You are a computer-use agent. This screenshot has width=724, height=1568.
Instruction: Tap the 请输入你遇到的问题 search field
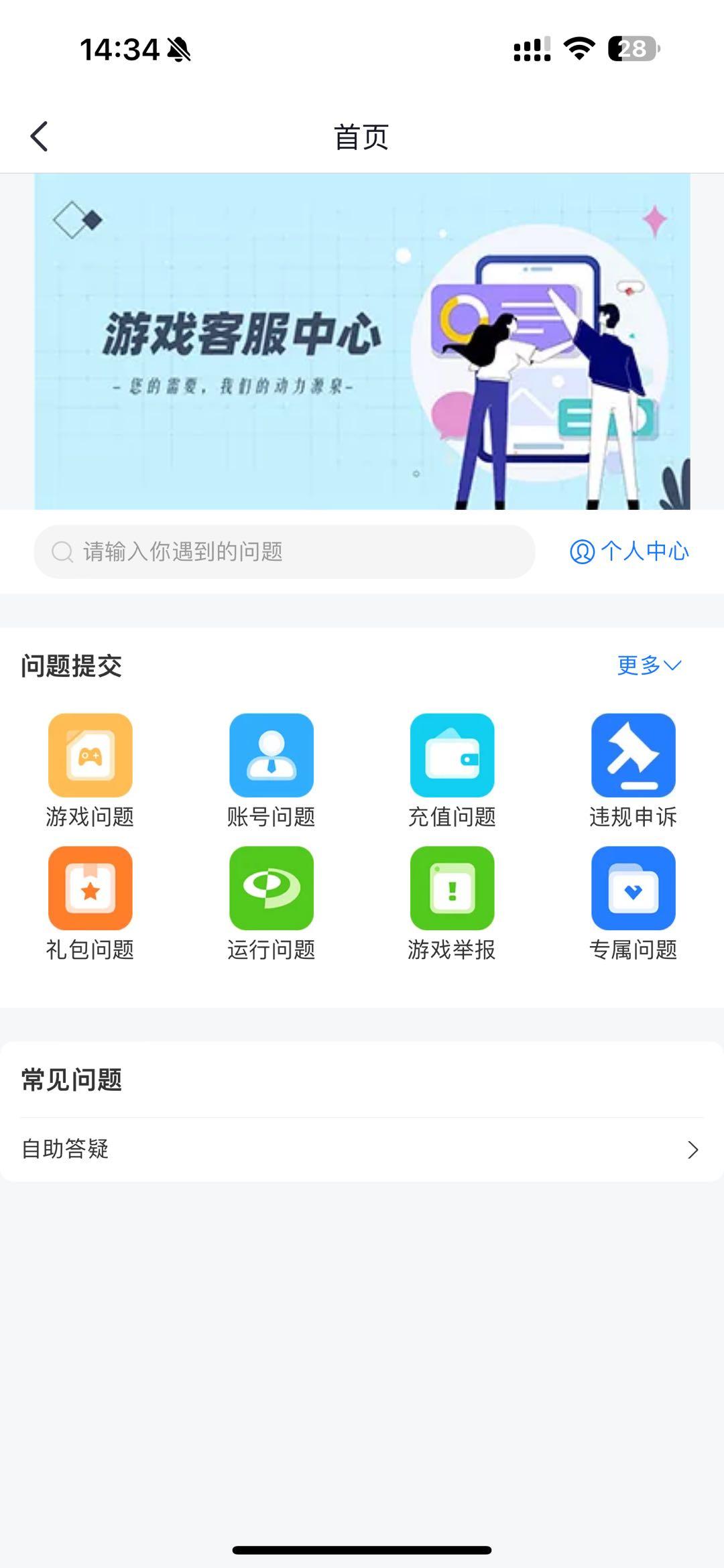[284, 551]
